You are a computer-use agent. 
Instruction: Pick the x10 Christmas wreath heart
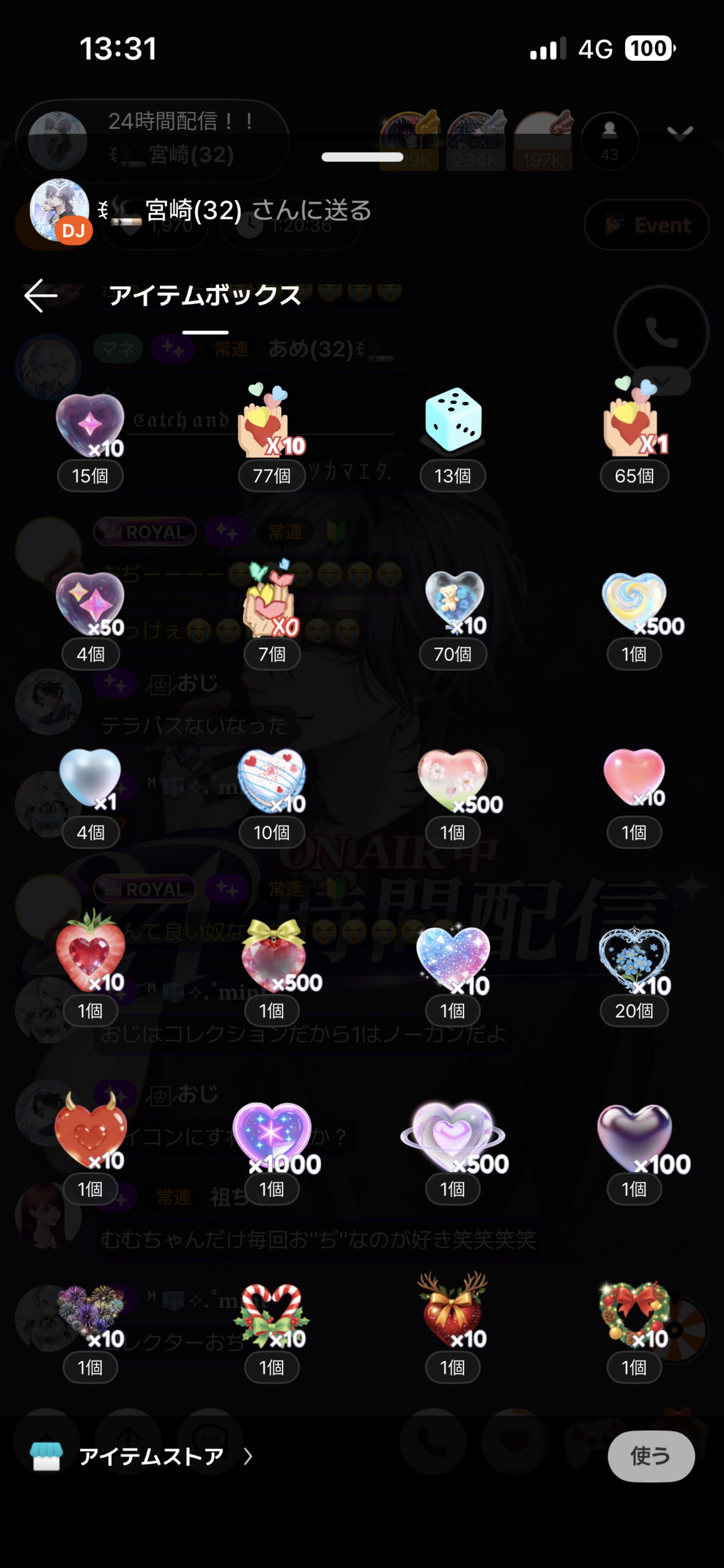634,1315
